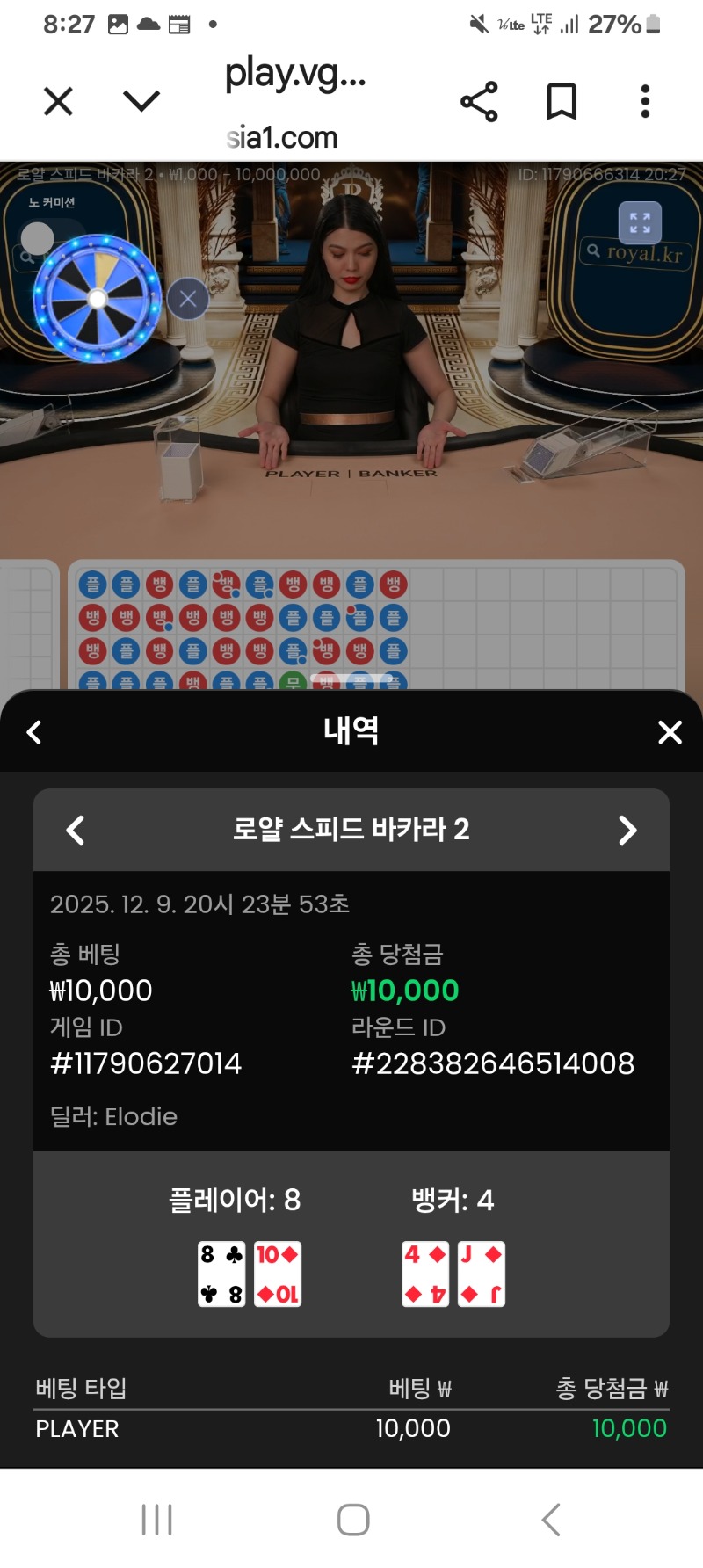Open the blue prize wheel
This screenshot has height=1568, width=703.
click(x=98, y=299)
